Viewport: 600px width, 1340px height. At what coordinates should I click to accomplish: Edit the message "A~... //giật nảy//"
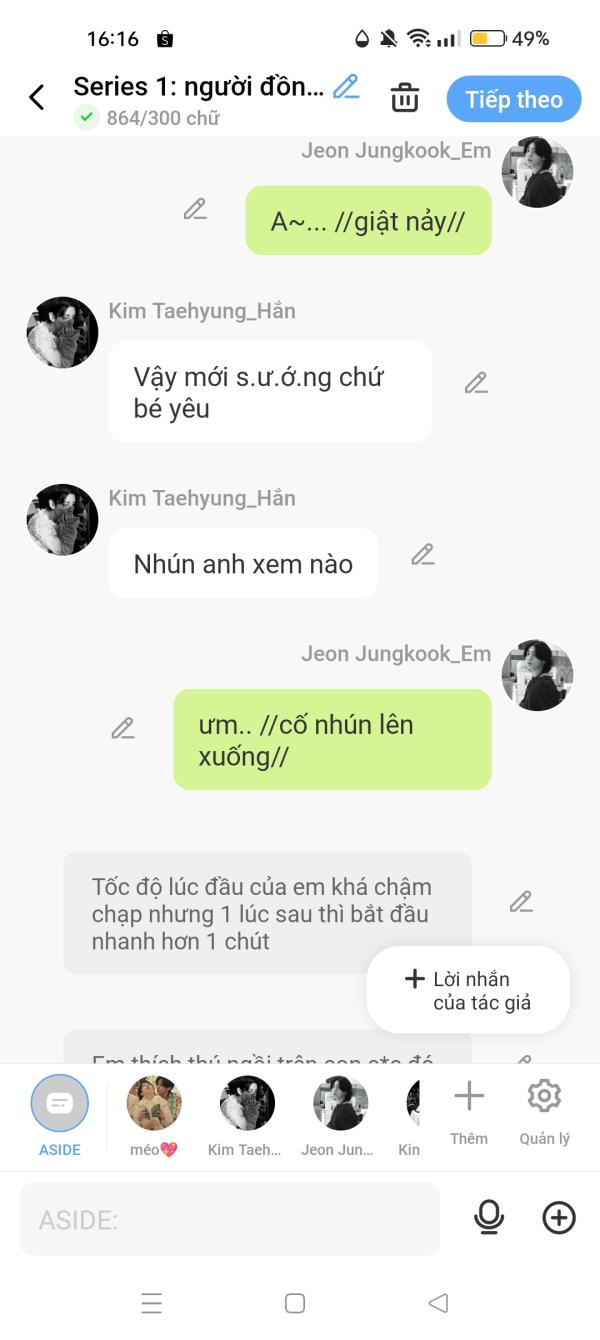(x=195, y=209)
